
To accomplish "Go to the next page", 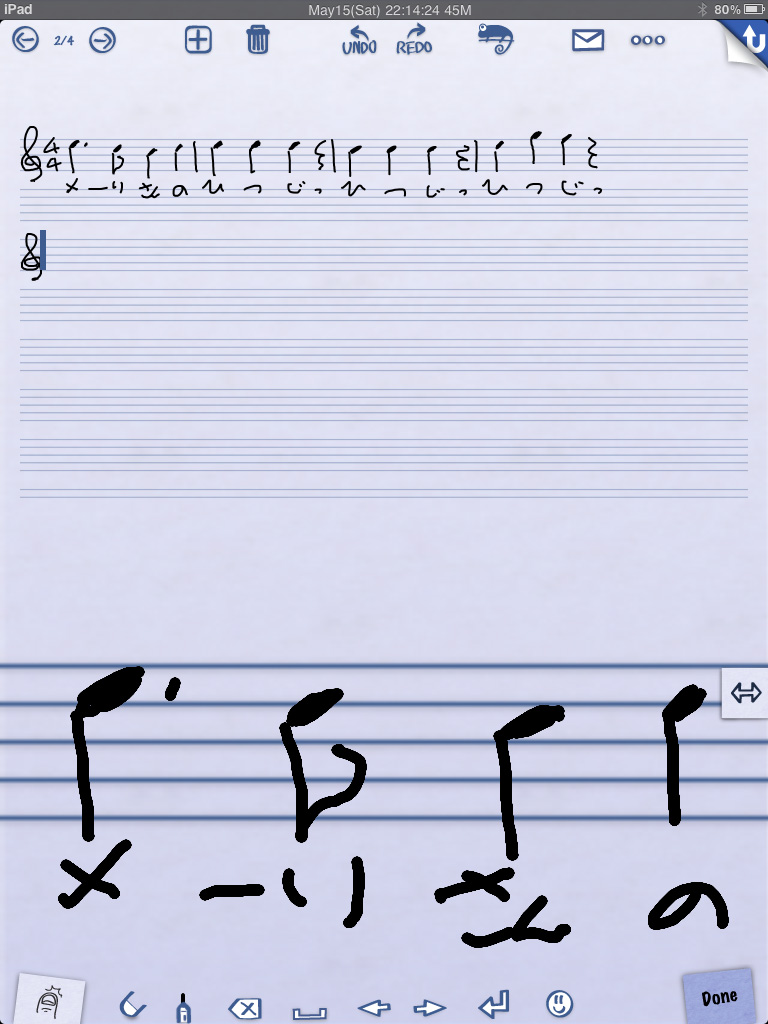I will pyautogui.click(x=102, y=41).
